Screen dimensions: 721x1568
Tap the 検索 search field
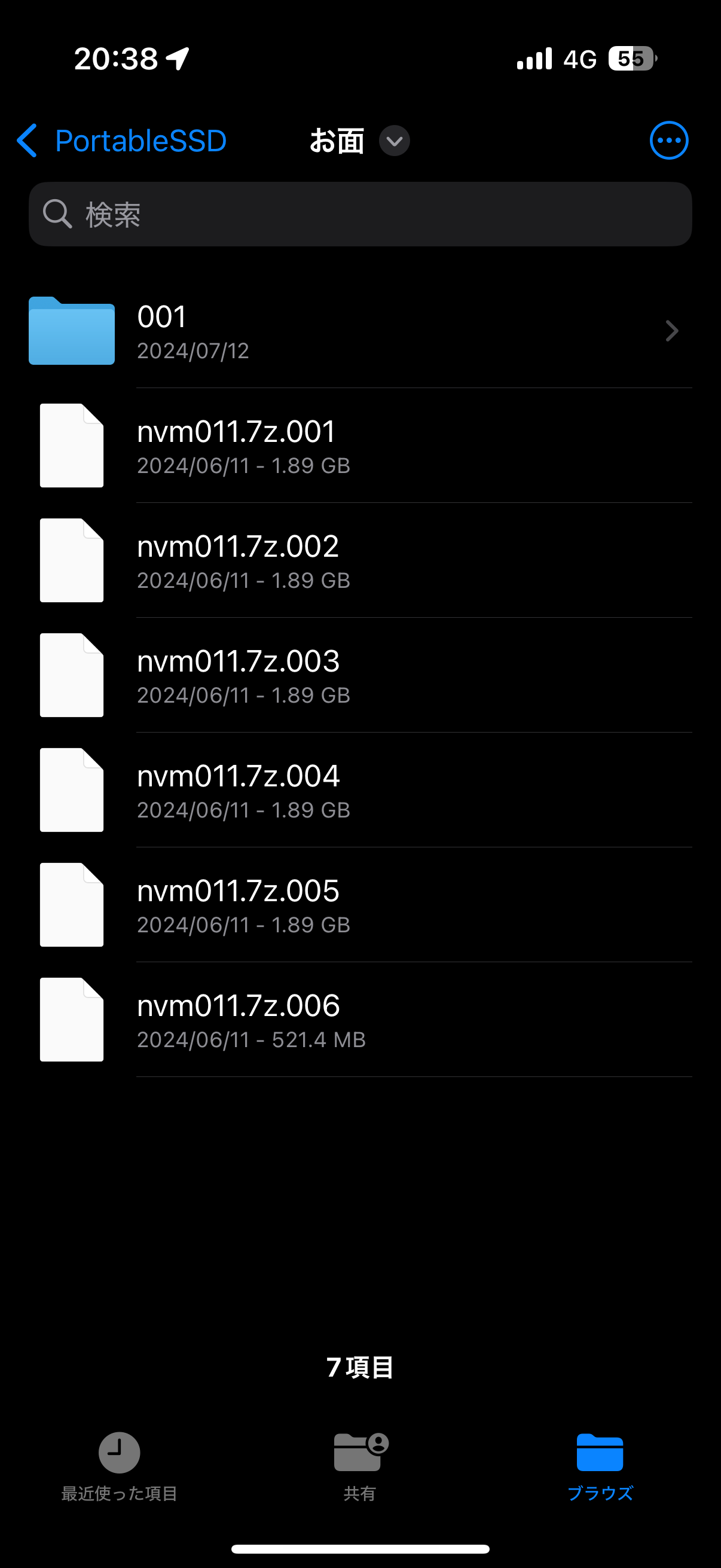coord(360,214)
